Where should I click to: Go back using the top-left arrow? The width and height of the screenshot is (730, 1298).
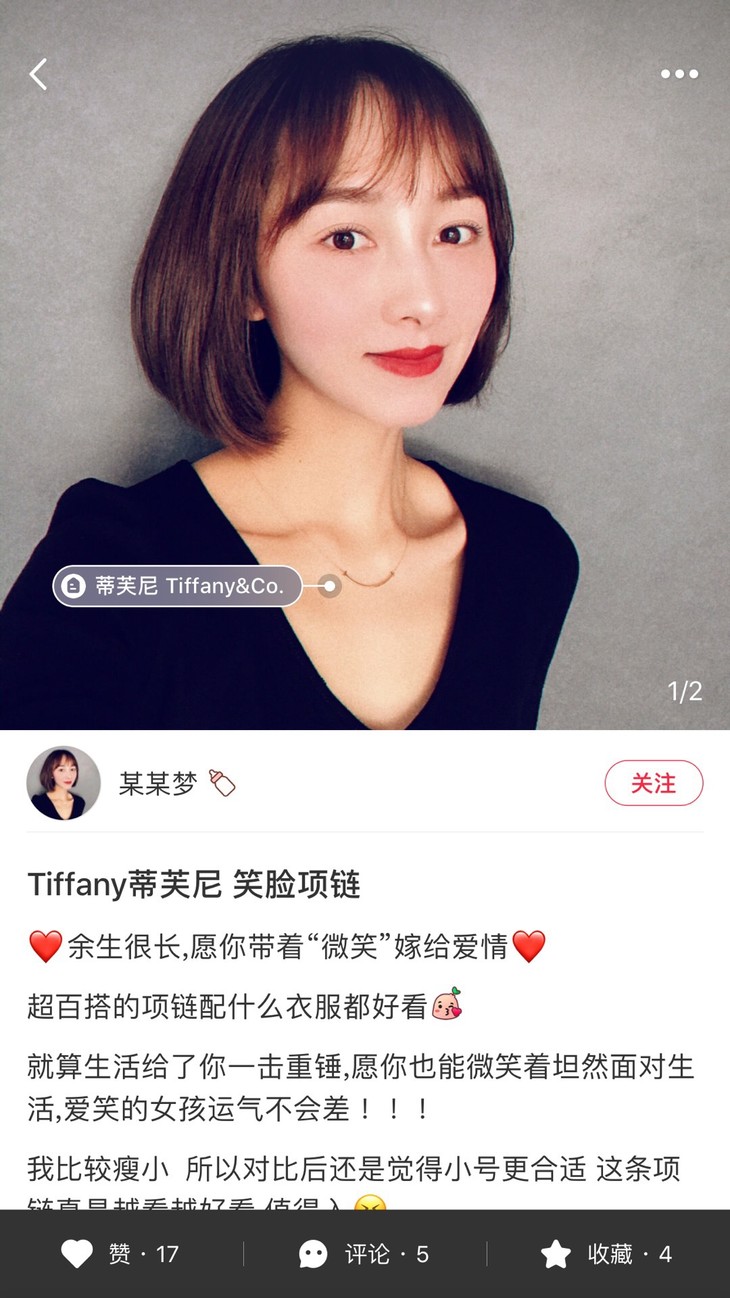38,74
